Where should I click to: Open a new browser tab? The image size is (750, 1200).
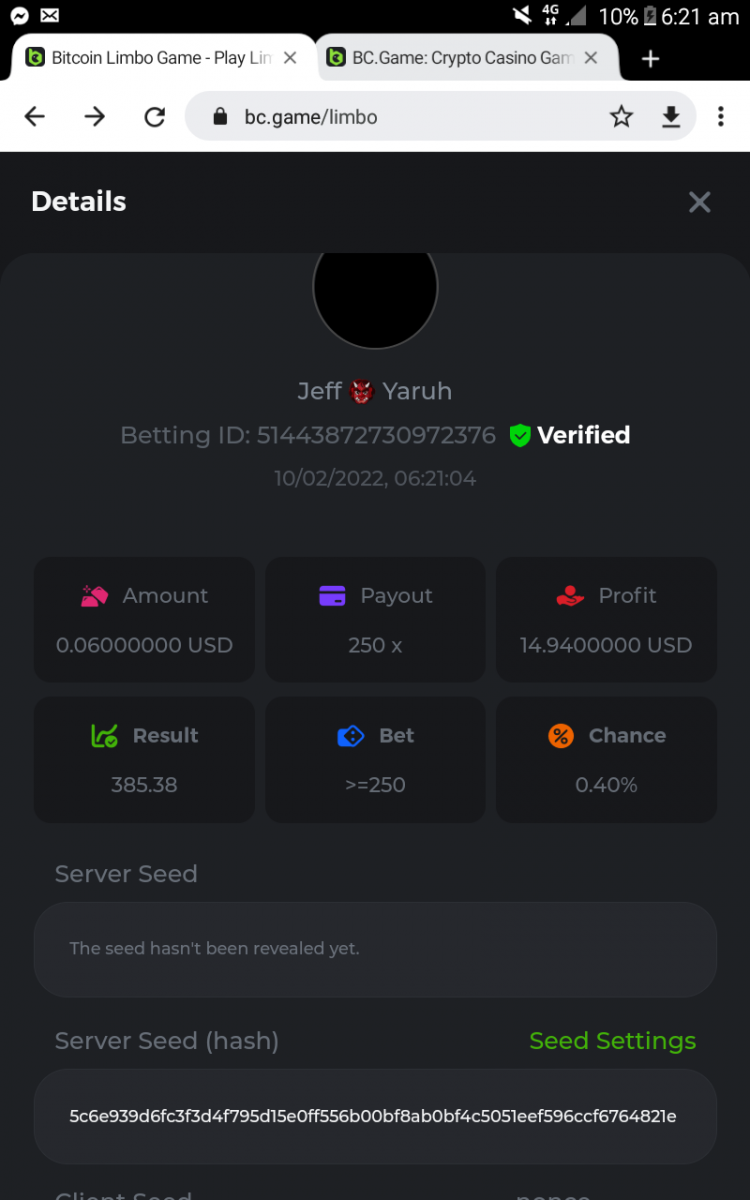pyautogui.click(x=650, y=59)
